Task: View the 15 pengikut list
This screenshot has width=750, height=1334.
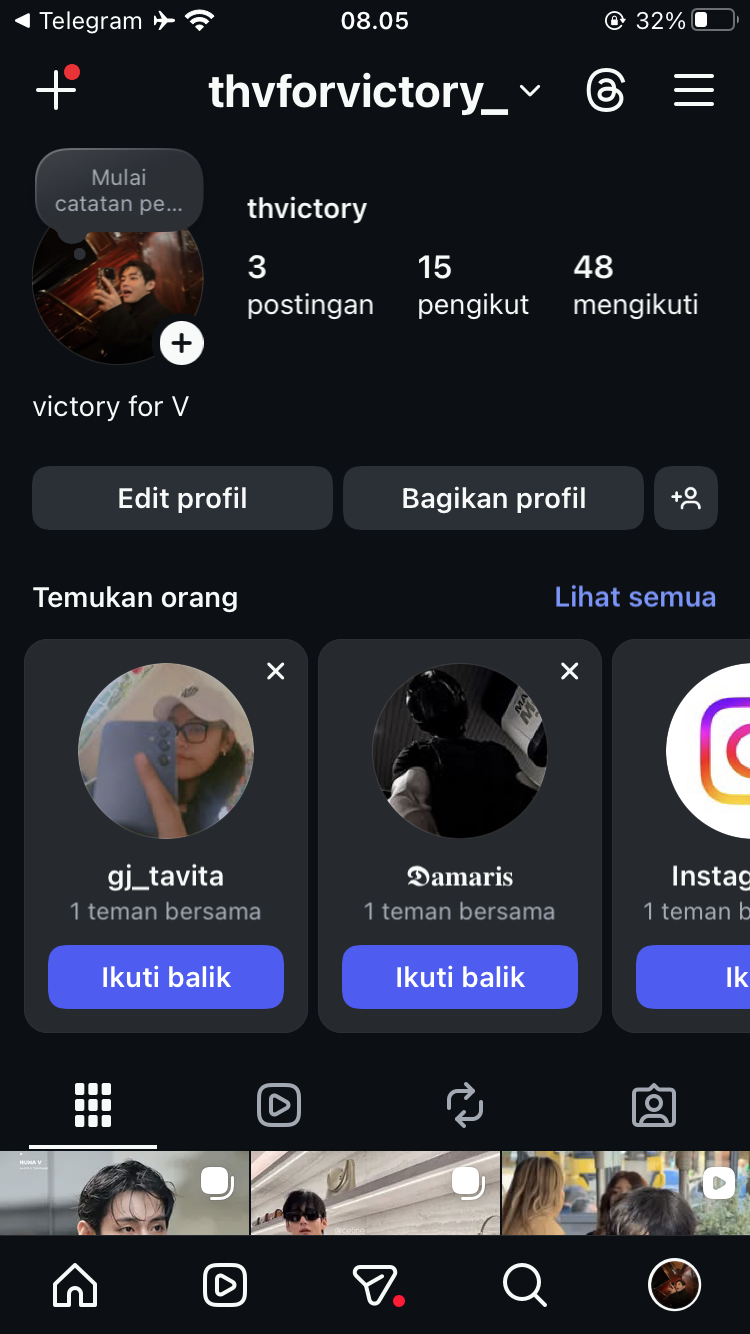Action: 472,284
